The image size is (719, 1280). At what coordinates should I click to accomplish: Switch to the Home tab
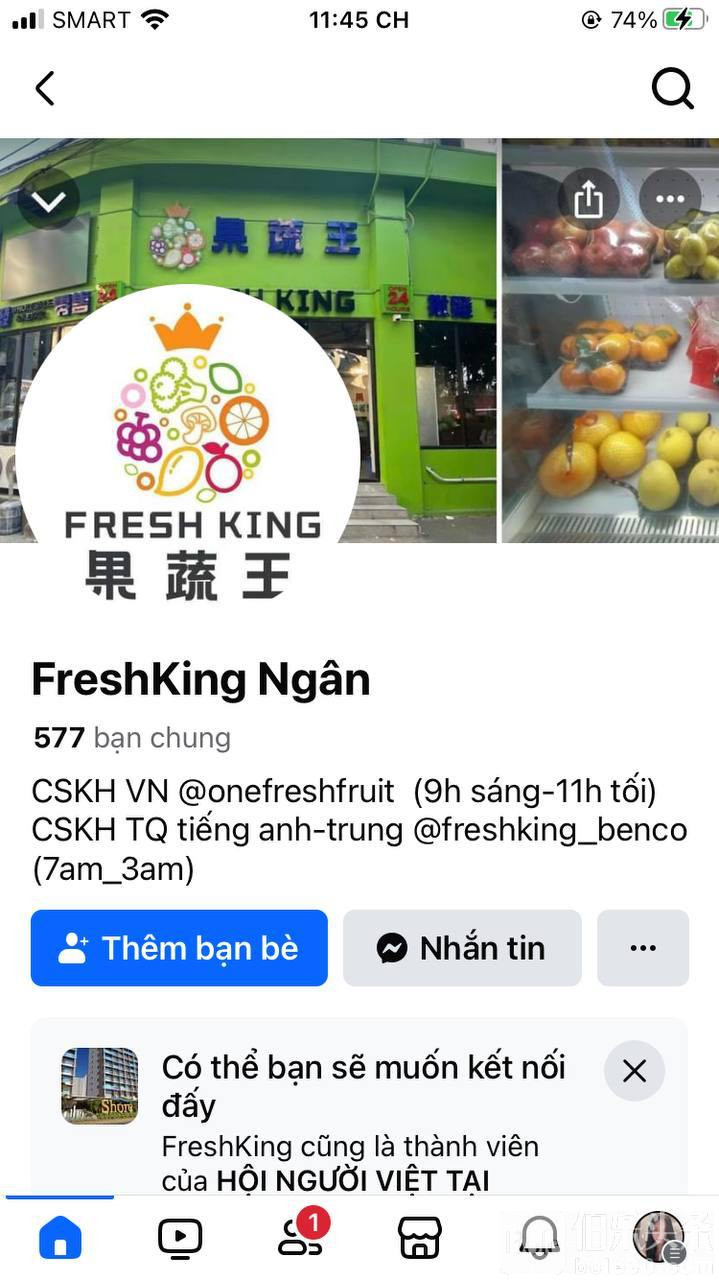click(60, 1239)
